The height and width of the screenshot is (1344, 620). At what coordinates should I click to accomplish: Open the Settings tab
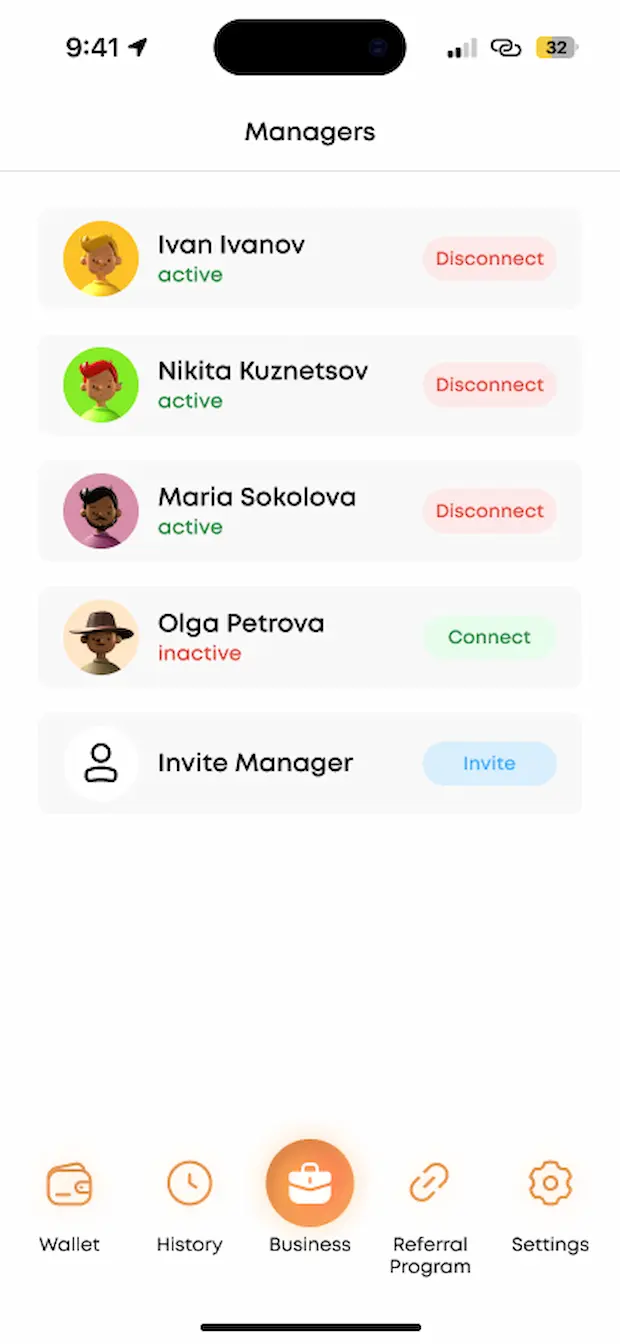[550, 1205]
